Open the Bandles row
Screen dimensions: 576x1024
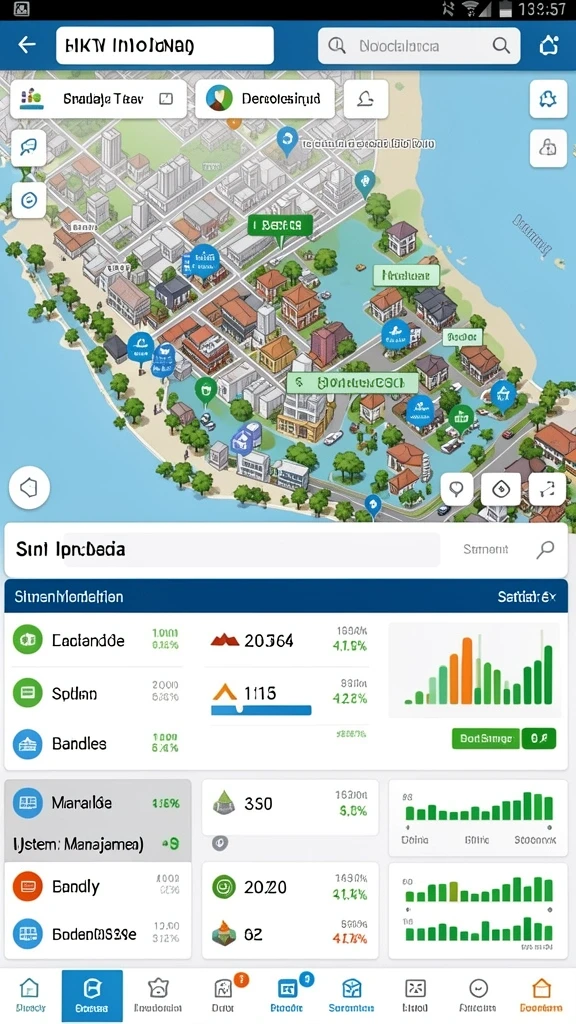tap(97, 743)
